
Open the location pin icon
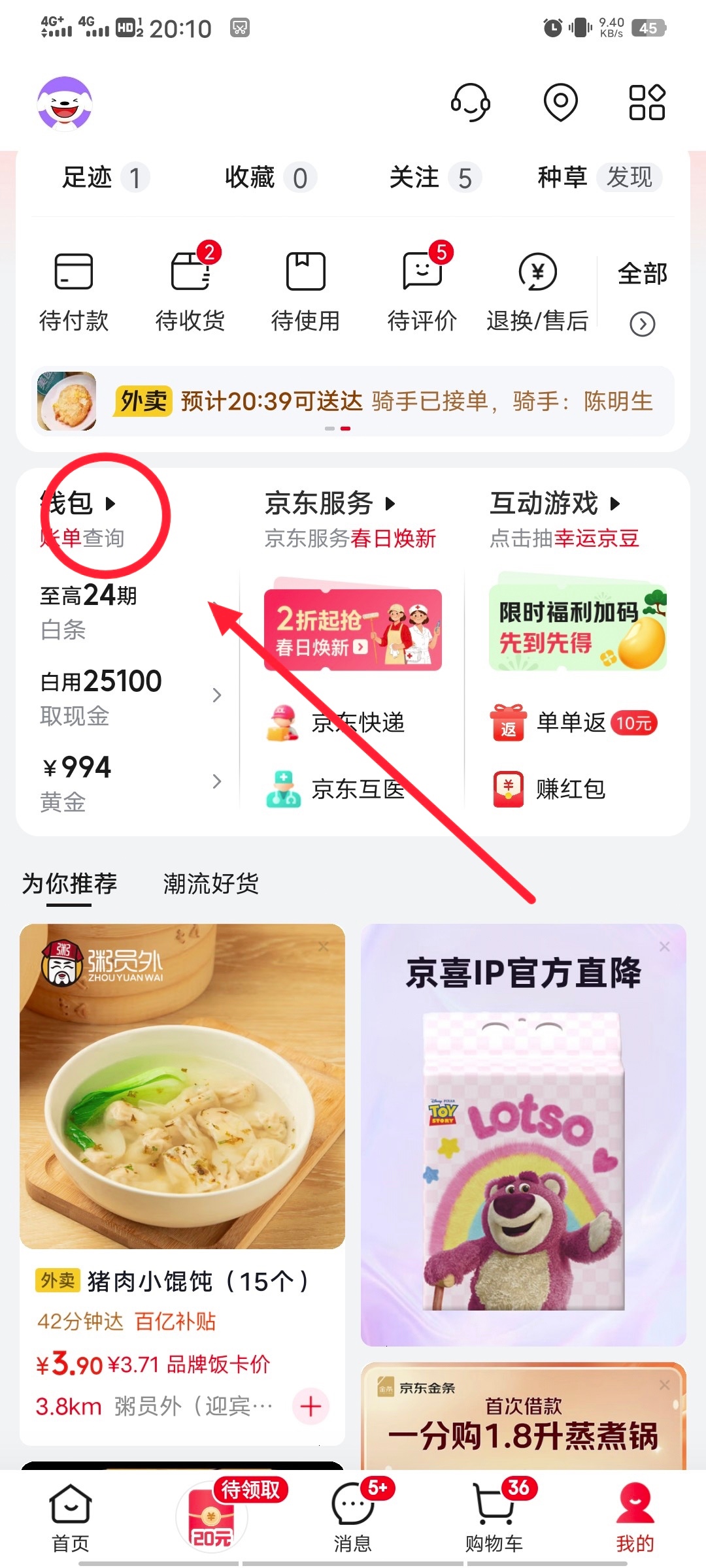(x=560, y=103)
